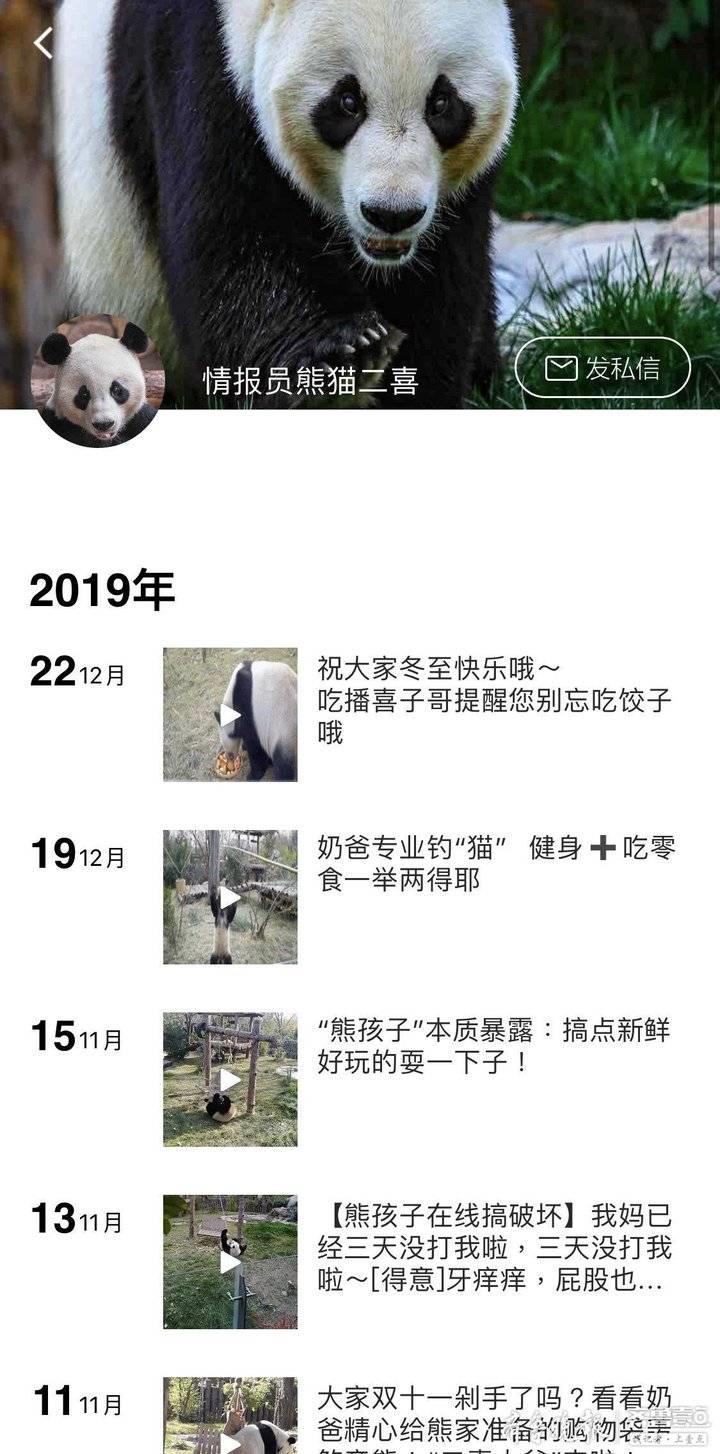Go back using the top-left arrow
This screenshot has height=1454, width=720.
pos(42,43)
